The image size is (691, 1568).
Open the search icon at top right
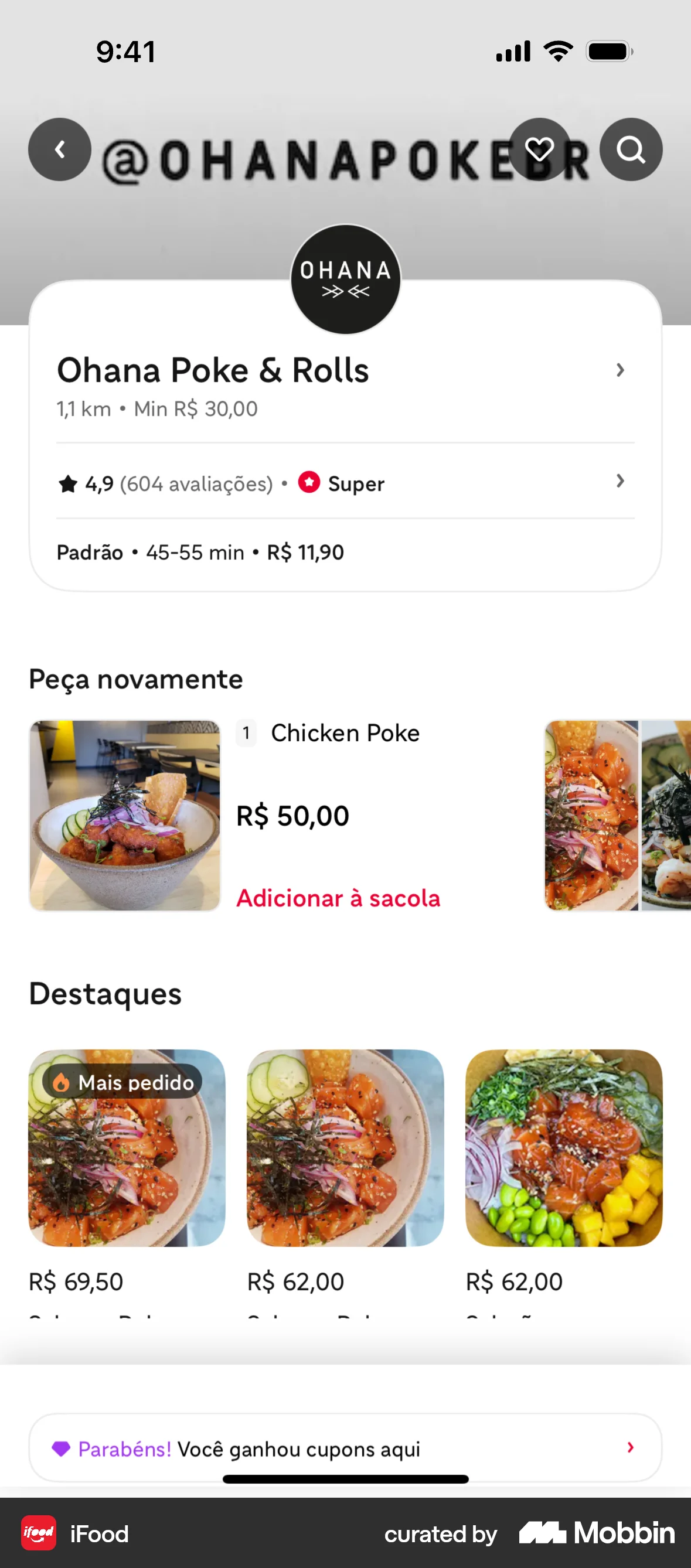coord(631,149)
